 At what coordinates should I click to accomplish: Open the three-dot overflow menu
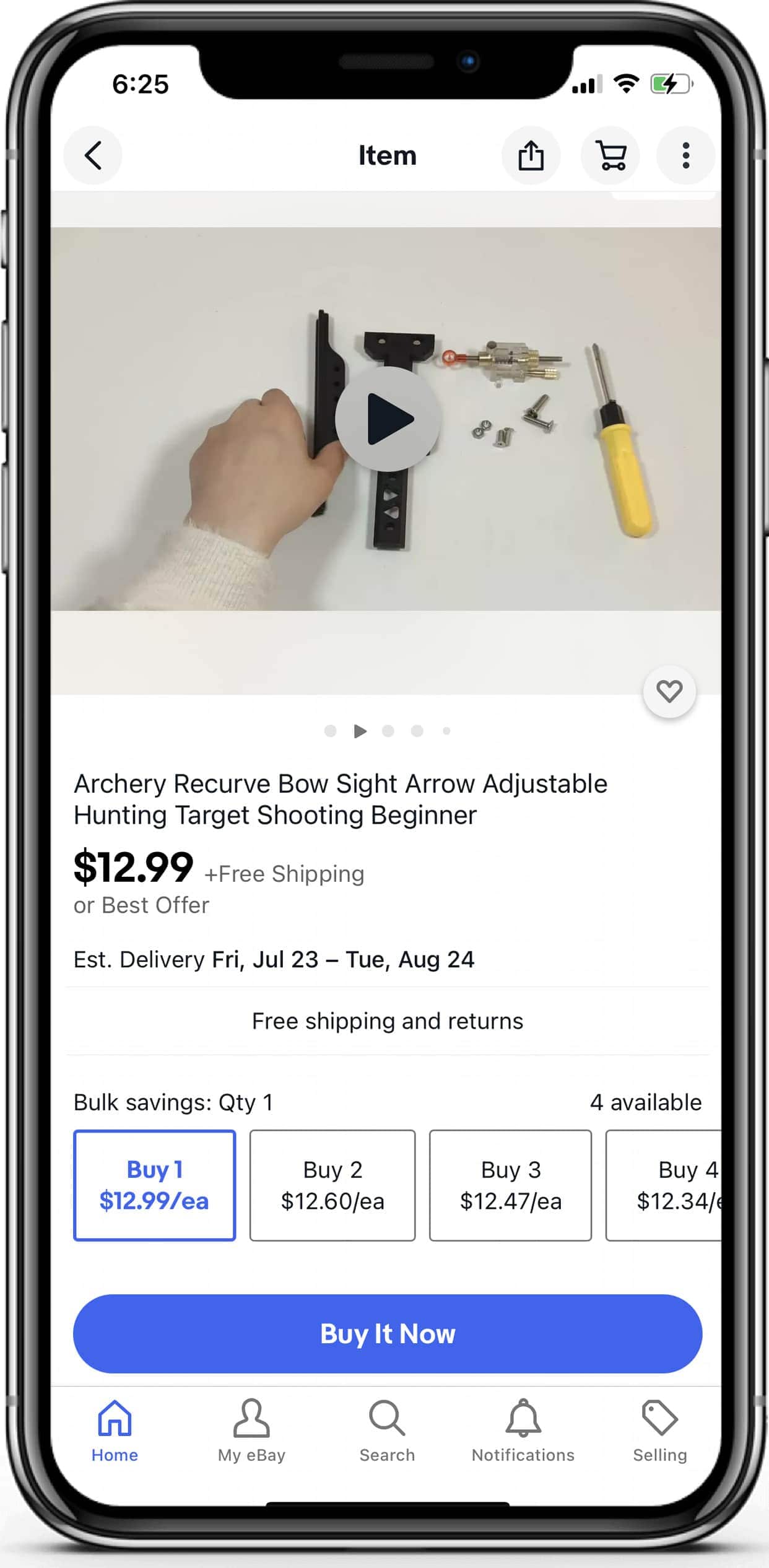tap(685, 155)
